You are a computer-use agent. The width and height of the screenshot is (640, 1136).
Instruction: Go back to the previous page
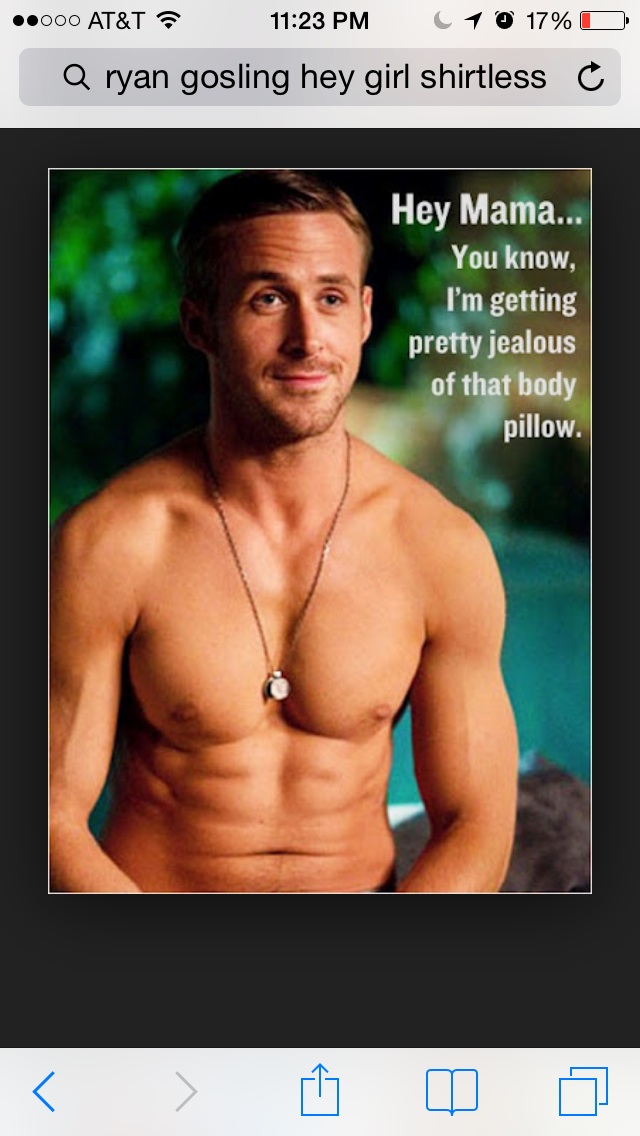pos(44,1092)
